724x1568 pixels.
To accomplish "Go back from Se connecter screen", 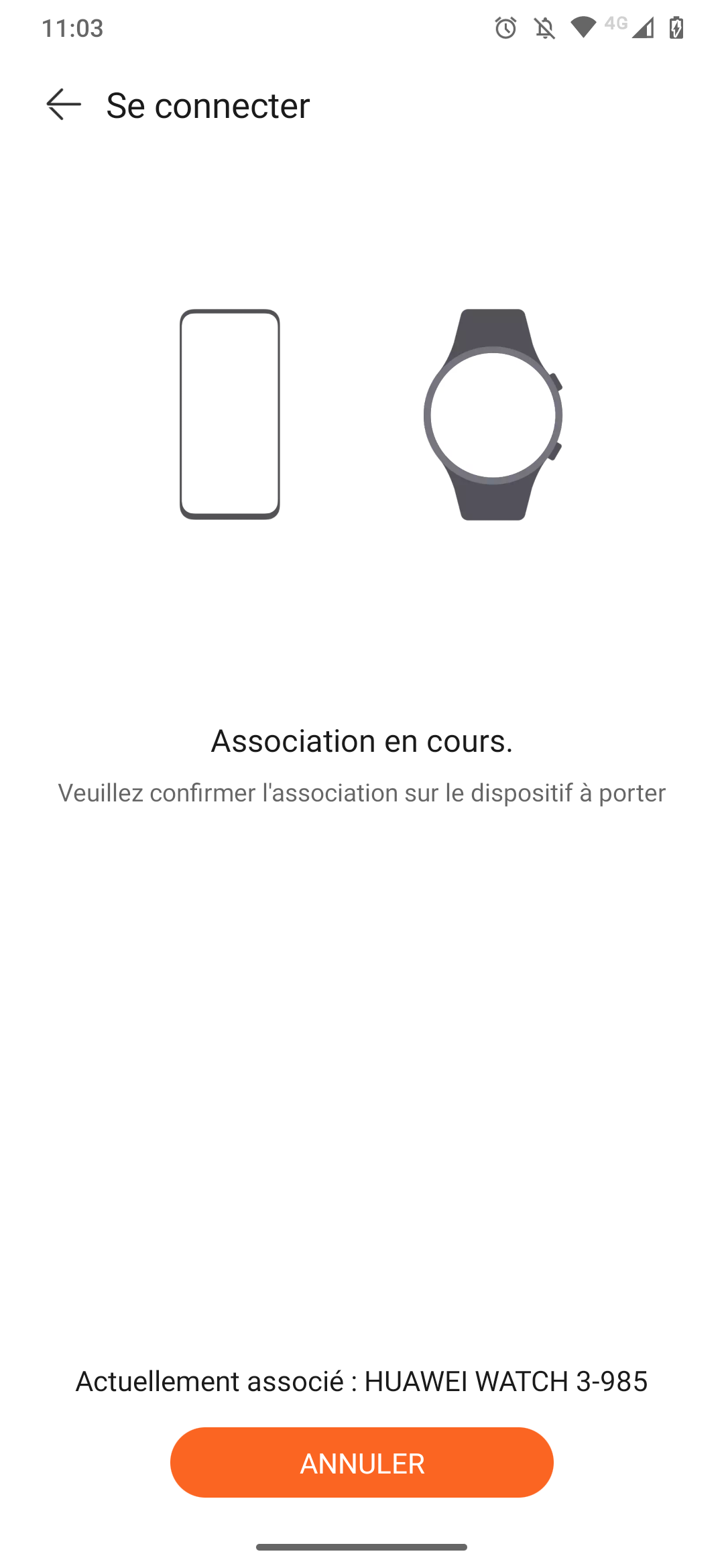I will pos(64,105).
